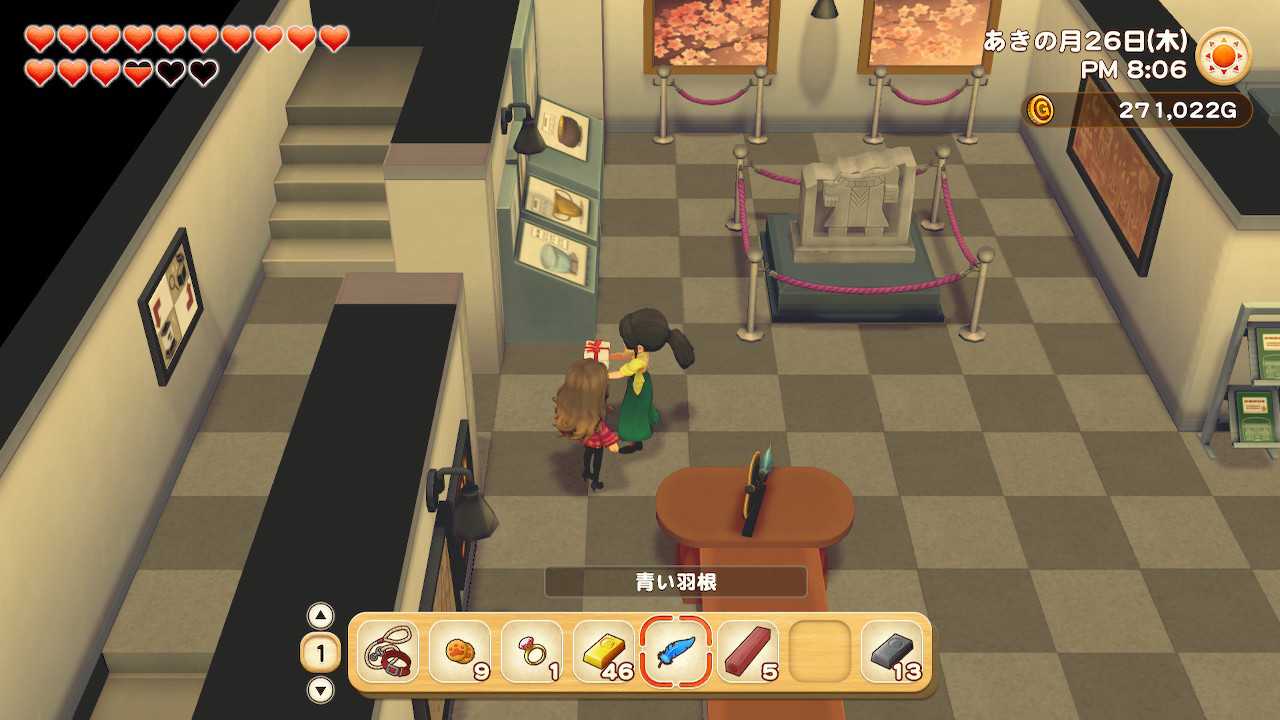
Task: Select the blue feather slot
Action: click(676, 653)
